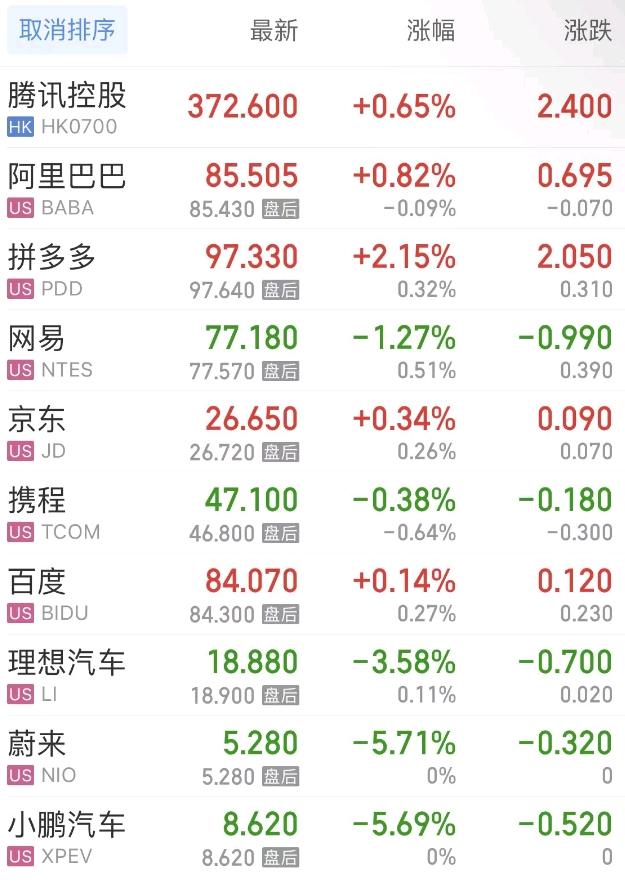
Task: Sort by 涨幅 column header
Action: pyautogui.click(x=431, y=31)
